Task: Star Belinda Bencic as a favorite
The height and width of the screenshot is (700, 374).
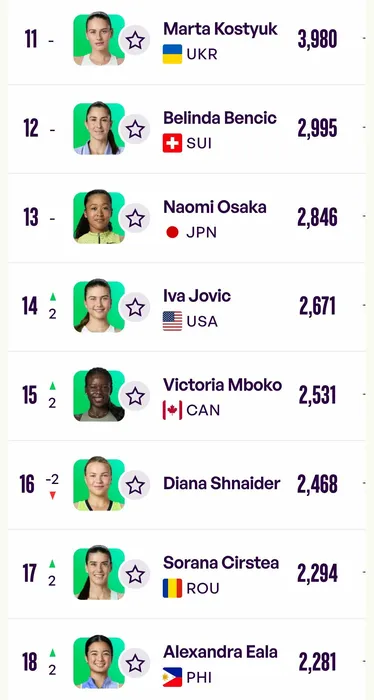Action: [135, 129]
